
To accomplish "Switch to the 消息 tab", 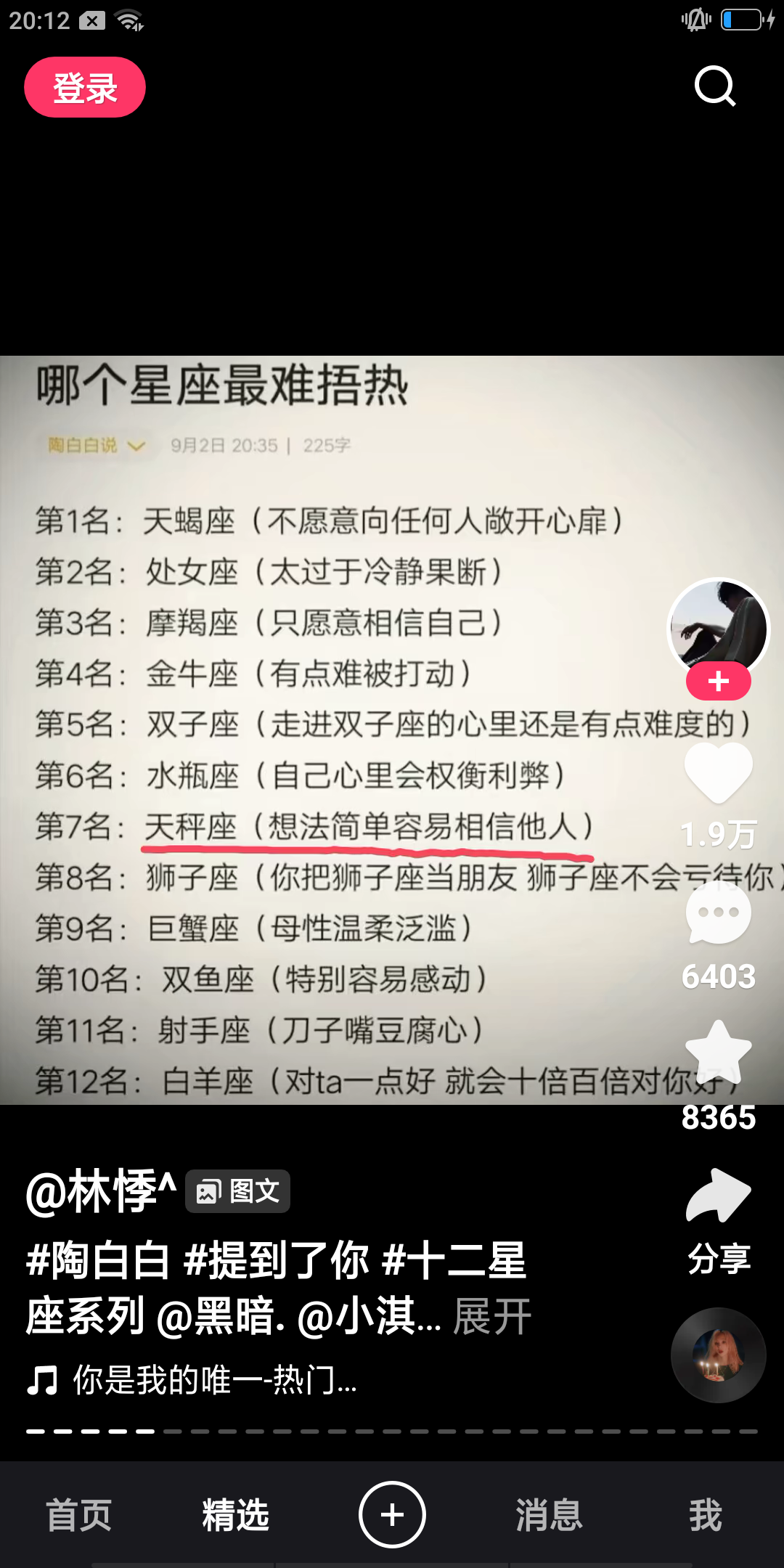I will [549, 1515].
